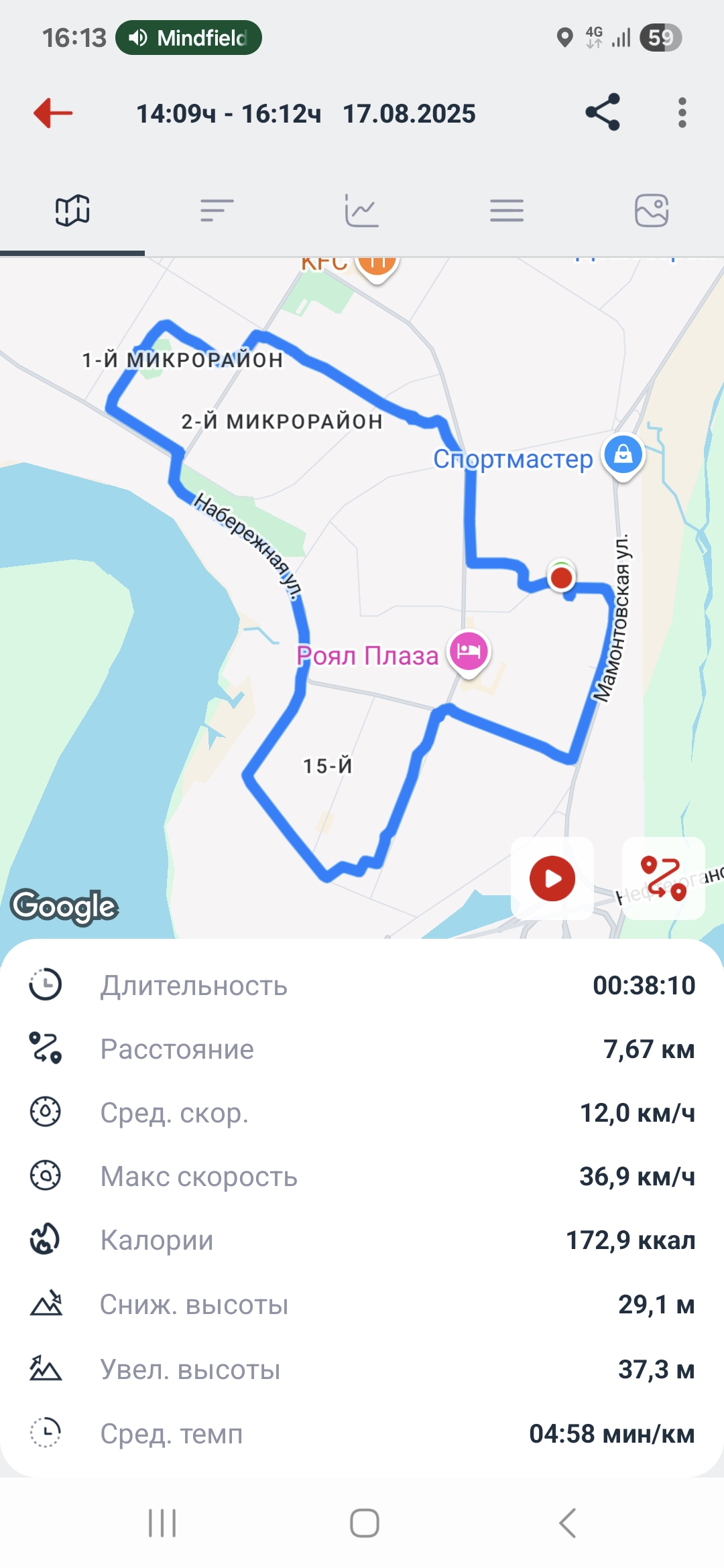The height and width of the screenshot is (1568, 724).
Task: Tap the Роял Плаза hotel marker
Action: click(x=469, y=653)
